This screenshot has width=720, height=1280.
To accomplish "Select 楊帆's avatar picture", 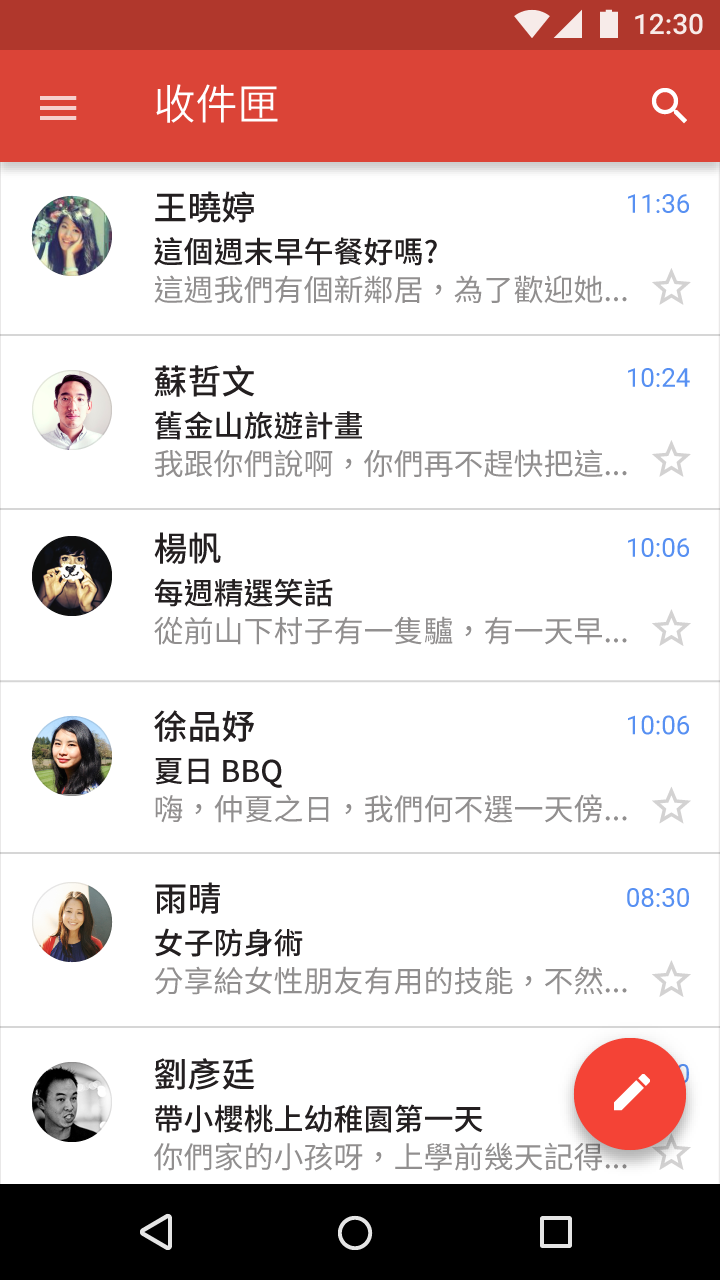I will click(72, 576).
